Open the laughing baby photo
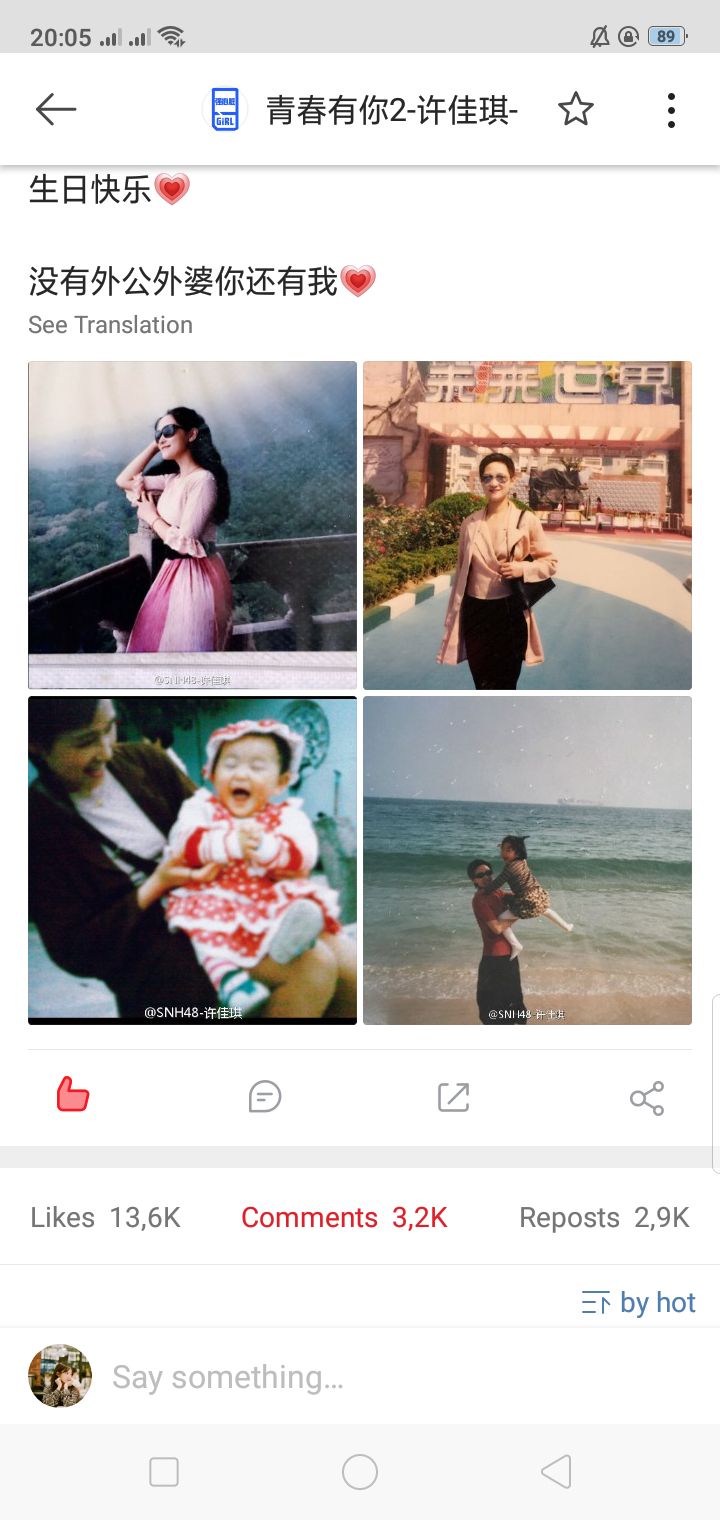This screenshot has height=1520, width=720. (x=192, y=860)
